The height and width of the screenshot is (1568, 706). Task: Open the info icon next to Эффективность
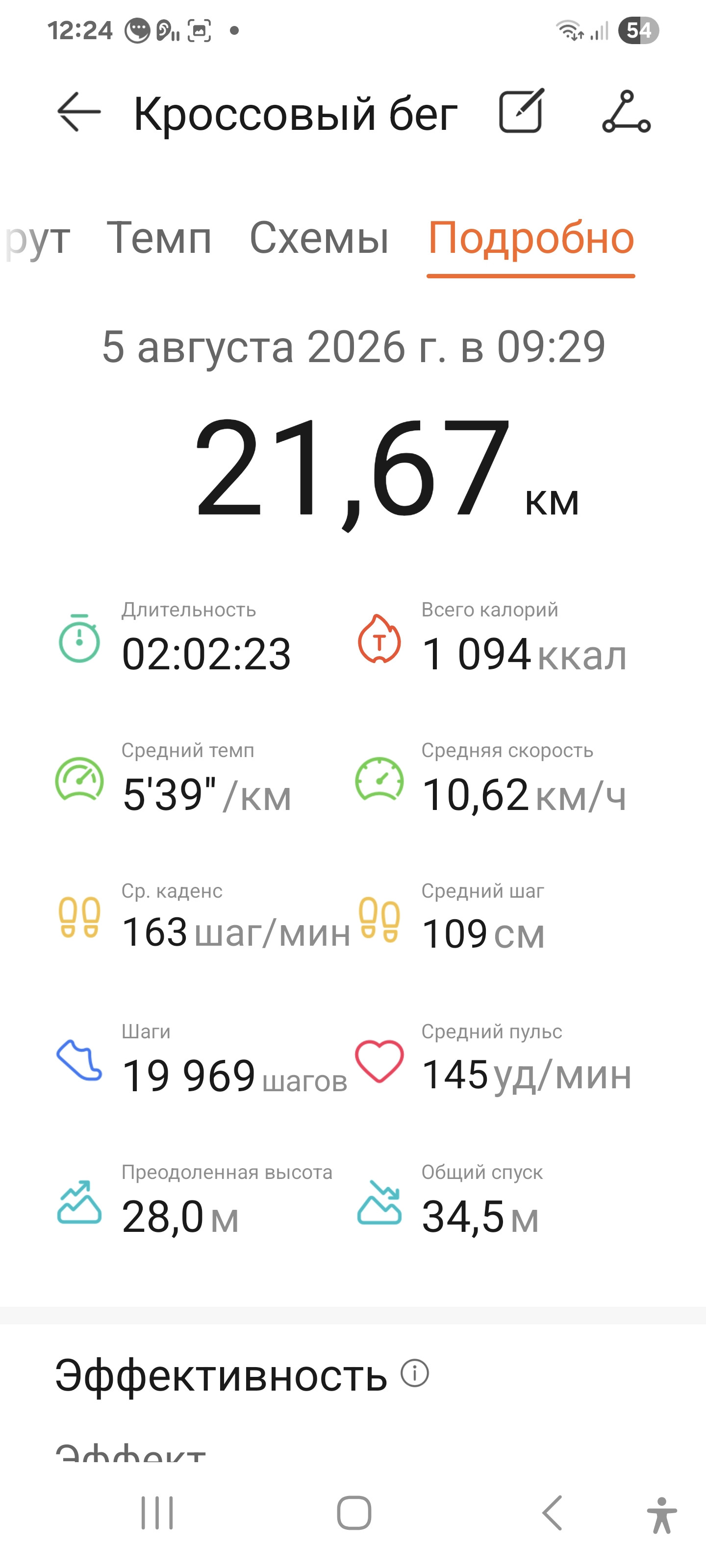(x=415, y=1373)
